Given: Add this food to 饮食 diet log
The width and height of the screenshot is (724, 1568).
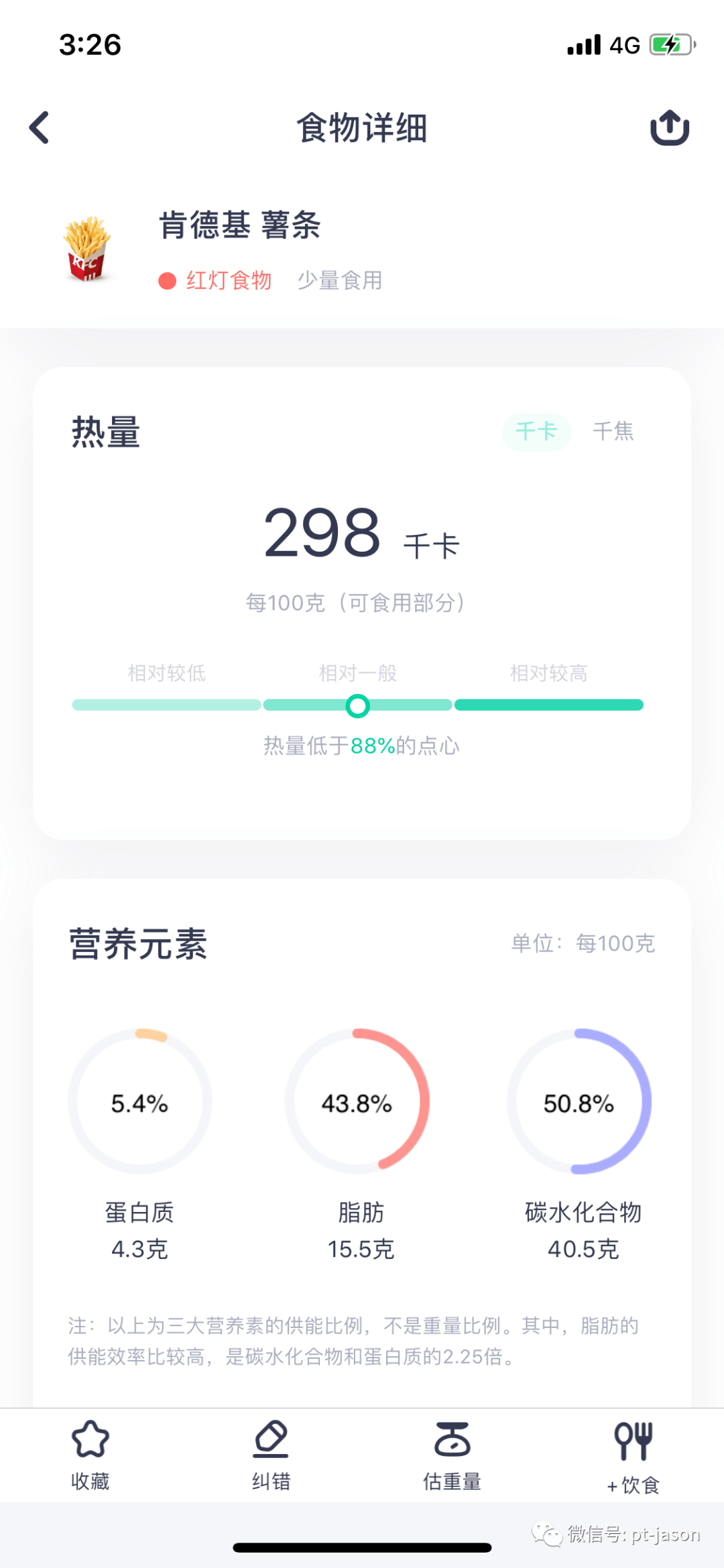Looking at the screenshot, I should [633, 1456].
